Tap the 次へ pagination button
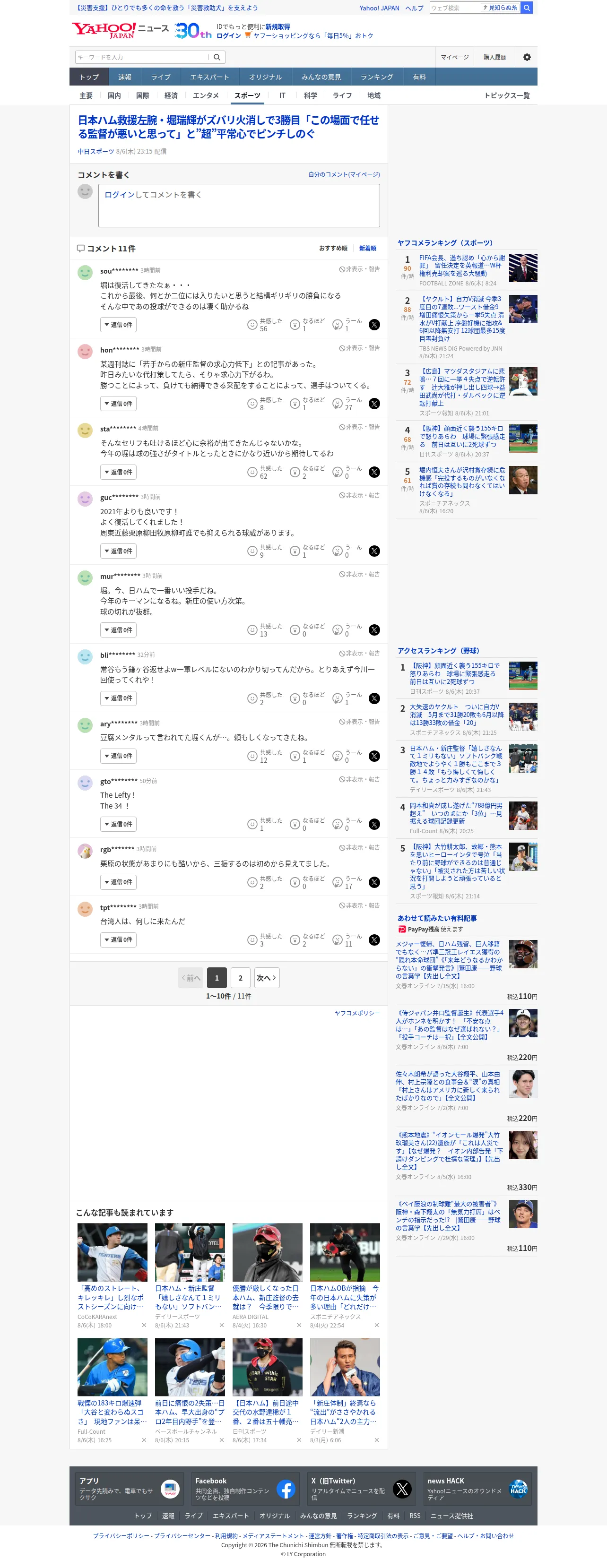The image size is (607, 1568). pos(267,978)
